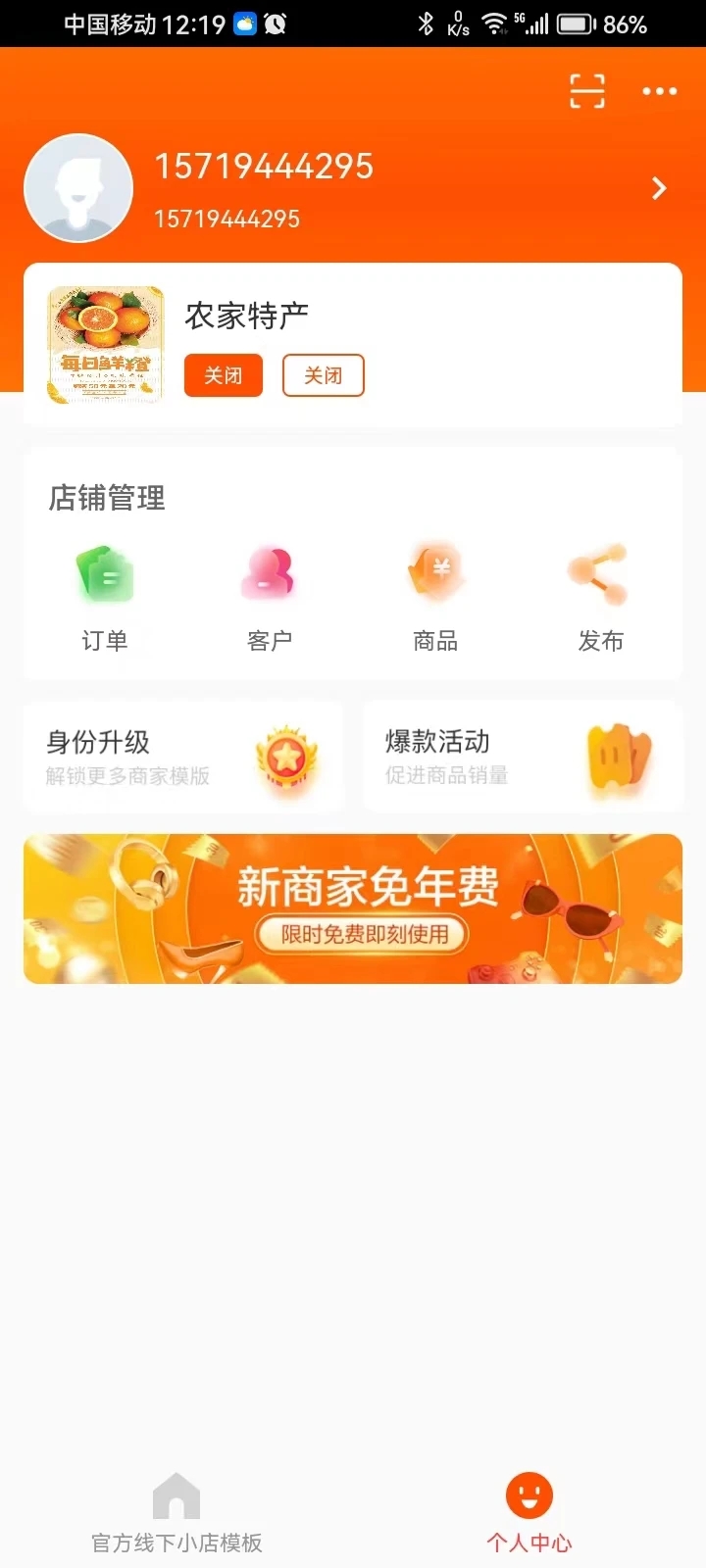The image size is (706, 1568).
Task: Open the three-dot more options menu
Action: click(657, 91)
